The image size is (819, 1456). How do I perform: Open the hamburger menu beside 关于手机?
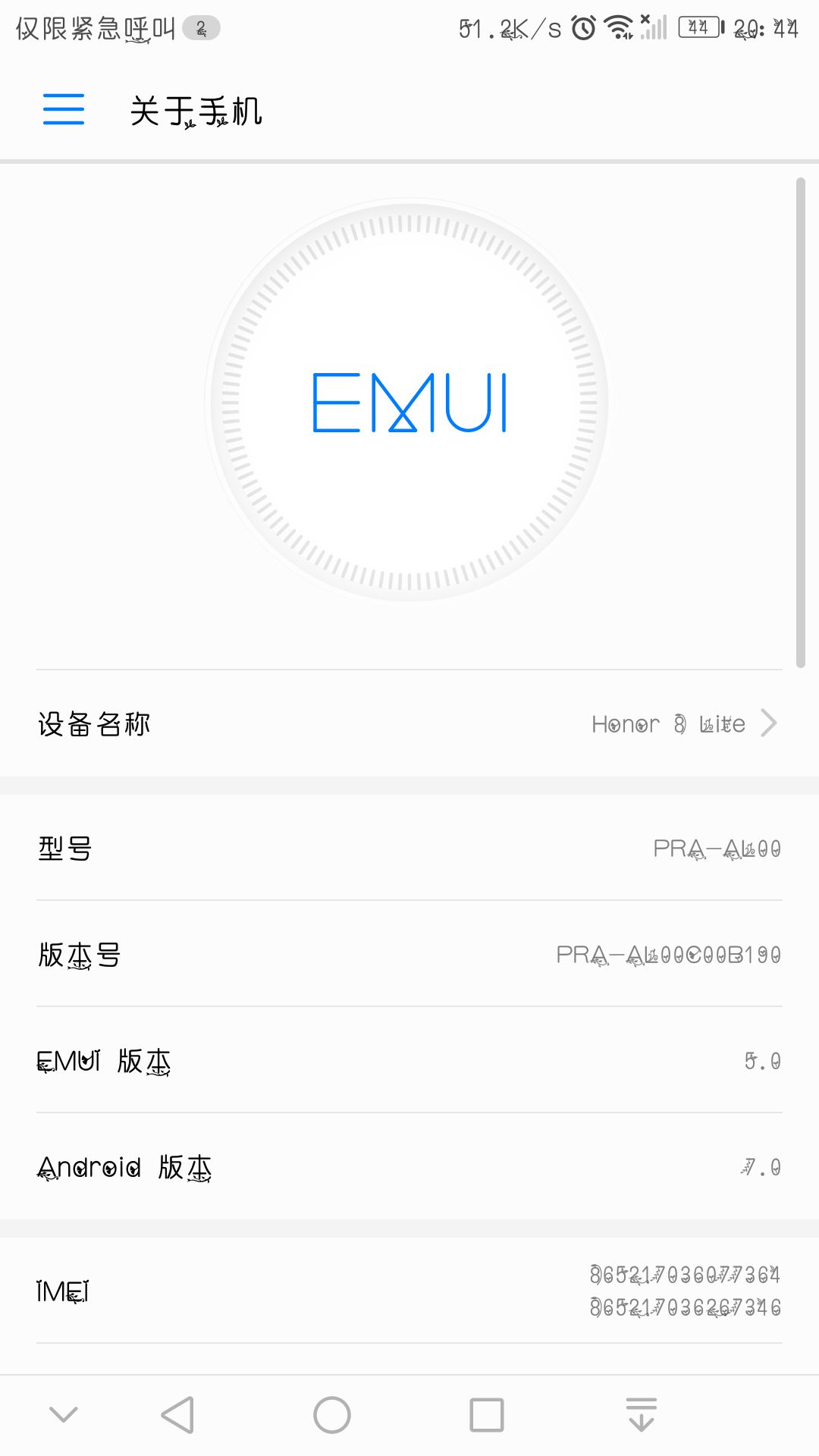click(x=64, y=109)
